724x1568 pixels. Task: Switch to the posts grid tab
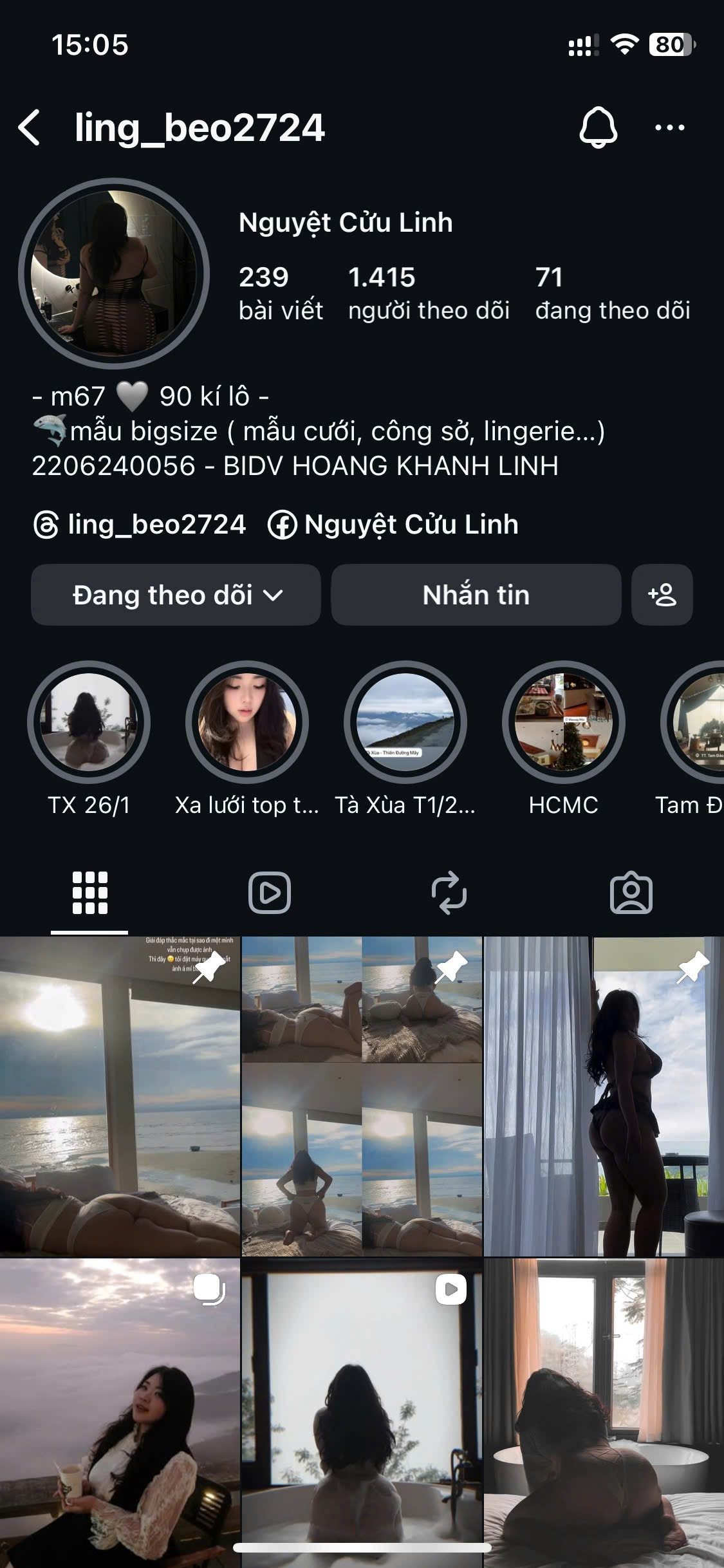pos(89,893)
